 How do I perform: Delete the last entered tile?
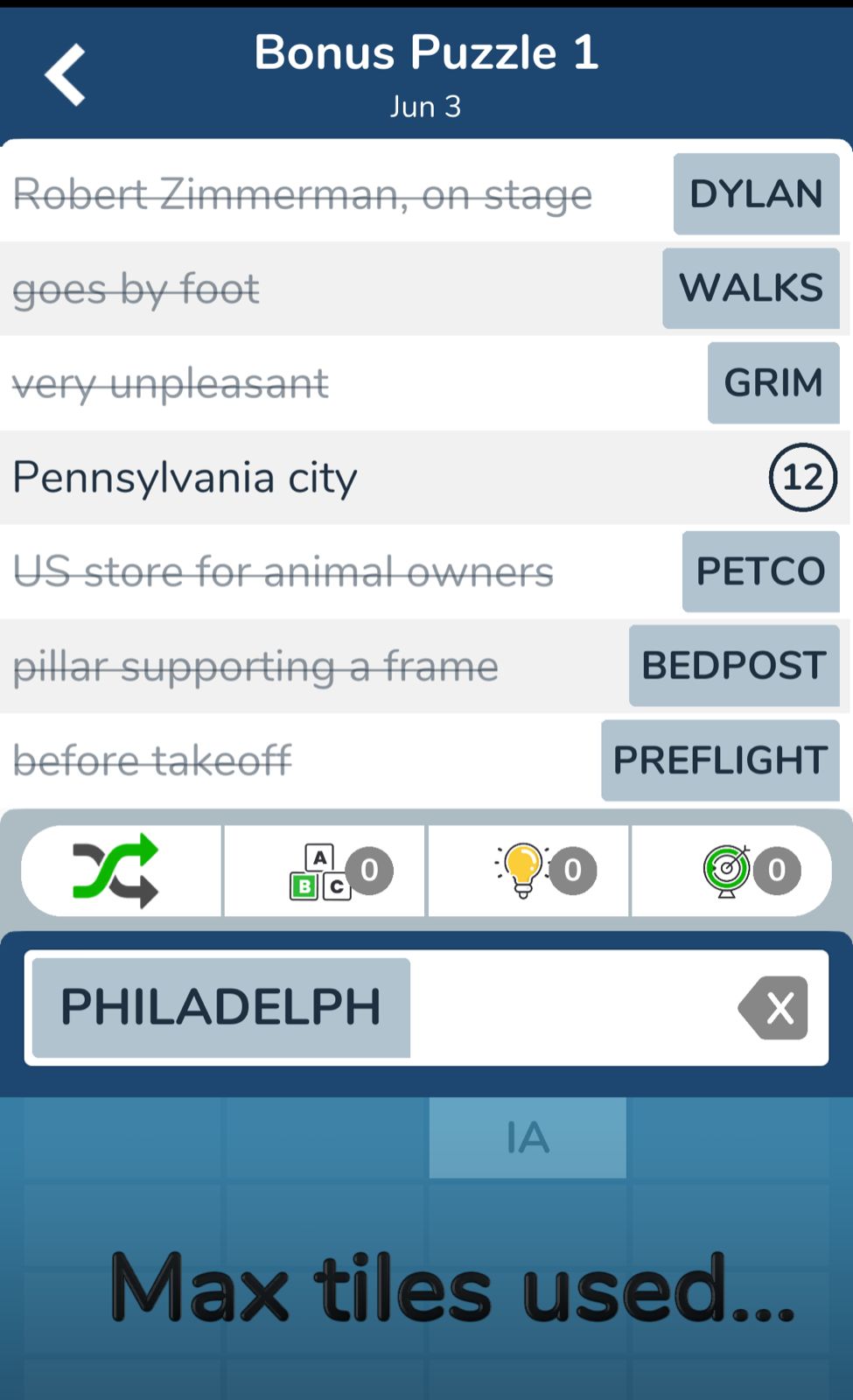pos(773,1008)
